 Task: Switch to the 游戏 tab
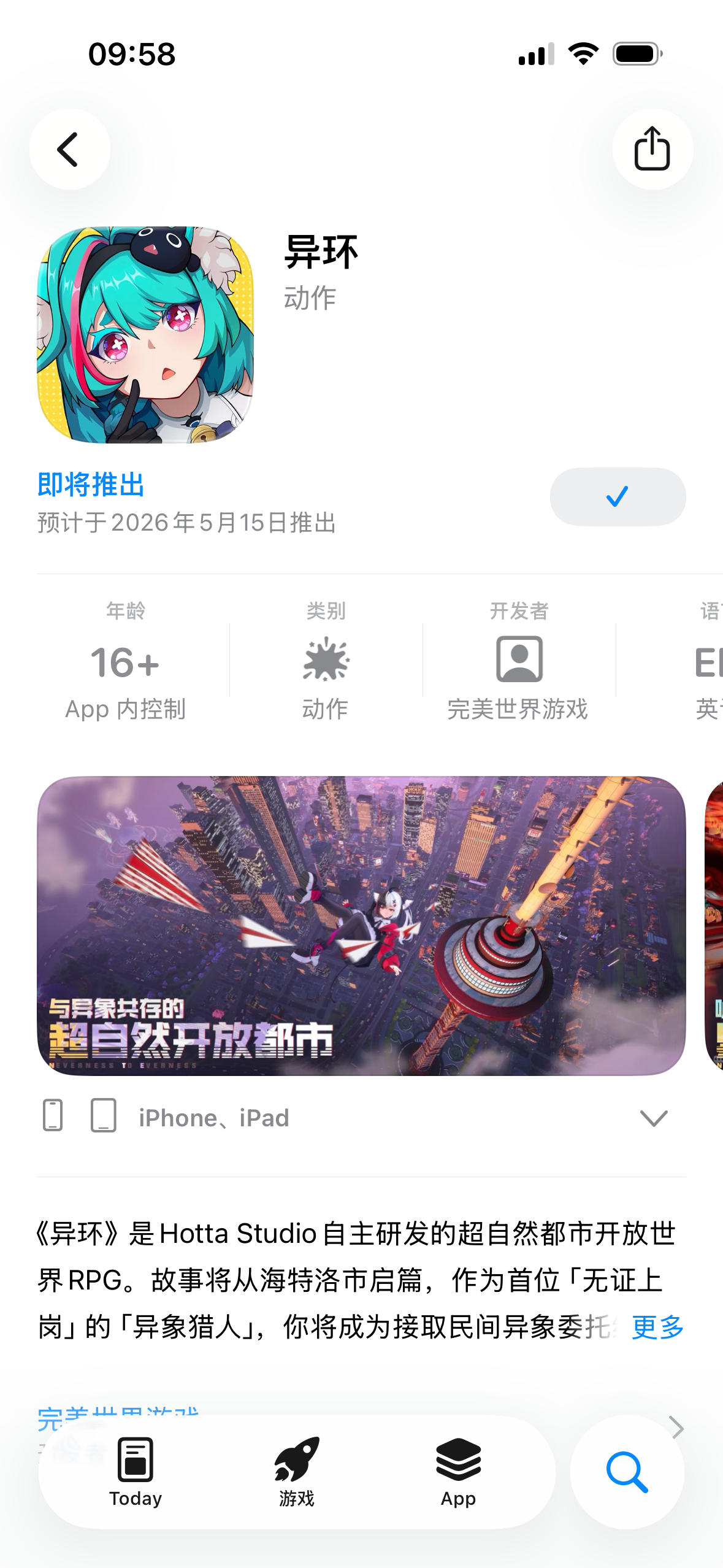(x=297, y=1472)
